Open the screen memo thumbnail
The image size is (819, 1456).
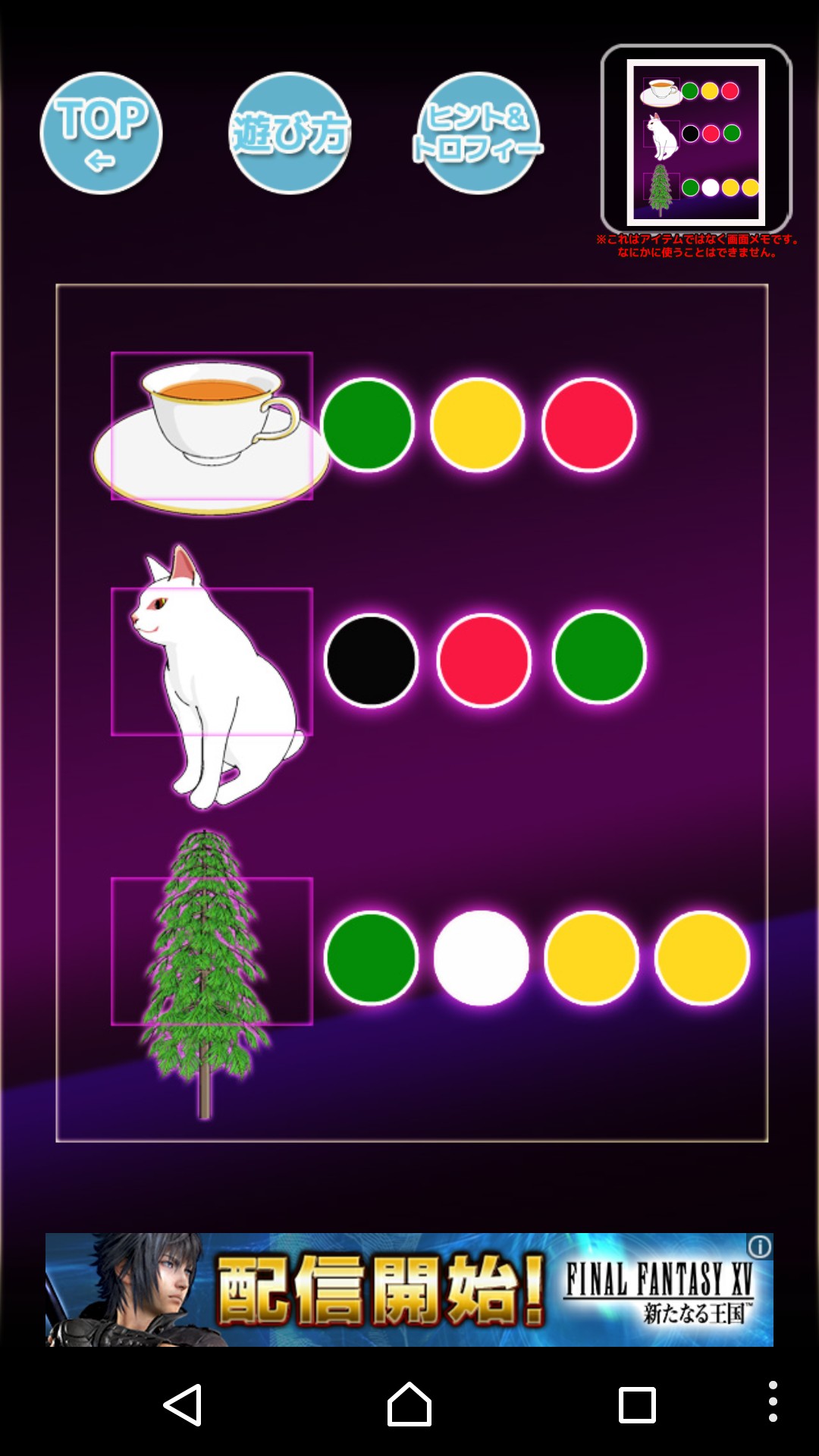tap(696, 140)
